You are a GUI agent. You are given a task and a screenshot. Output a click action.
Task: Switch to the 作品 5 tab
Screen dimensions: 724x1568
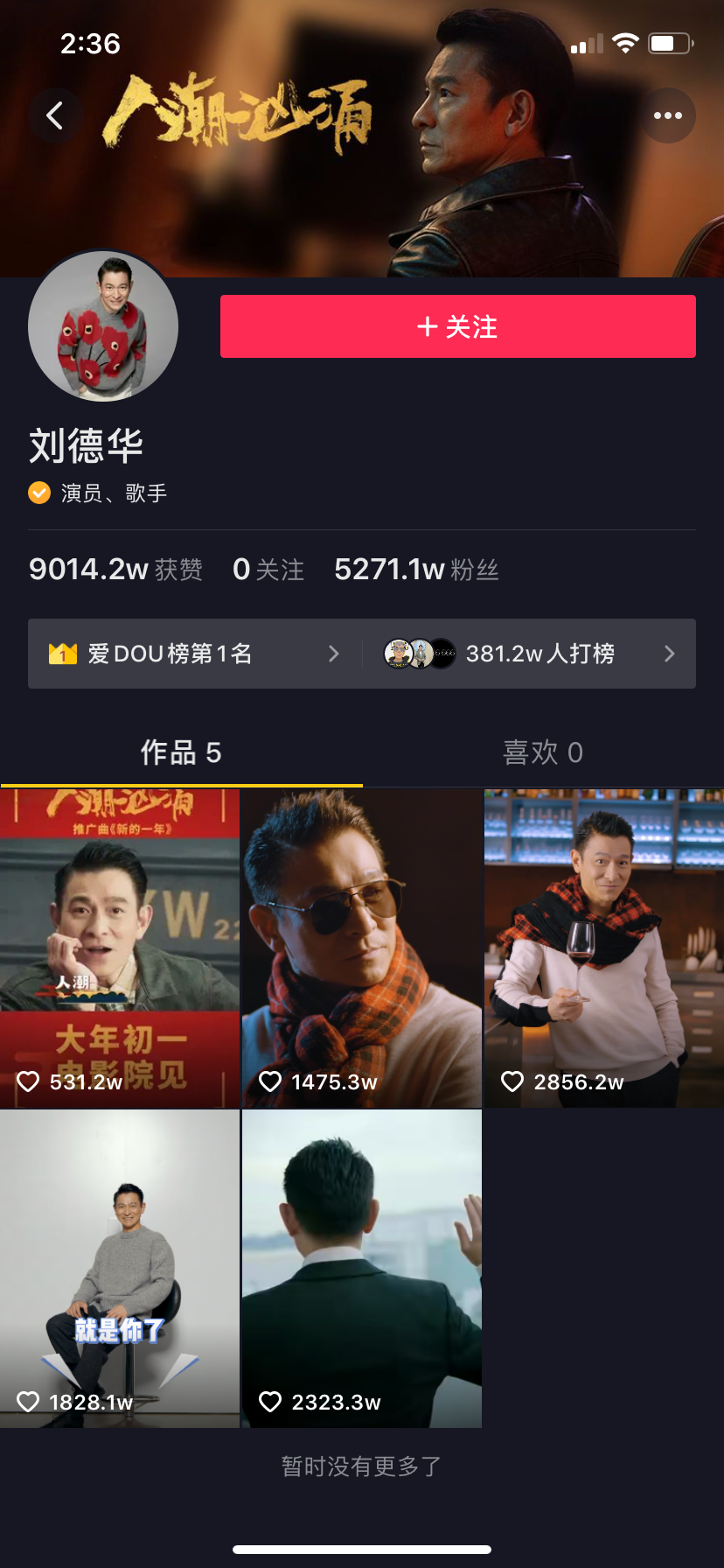[x=181, y=752]
